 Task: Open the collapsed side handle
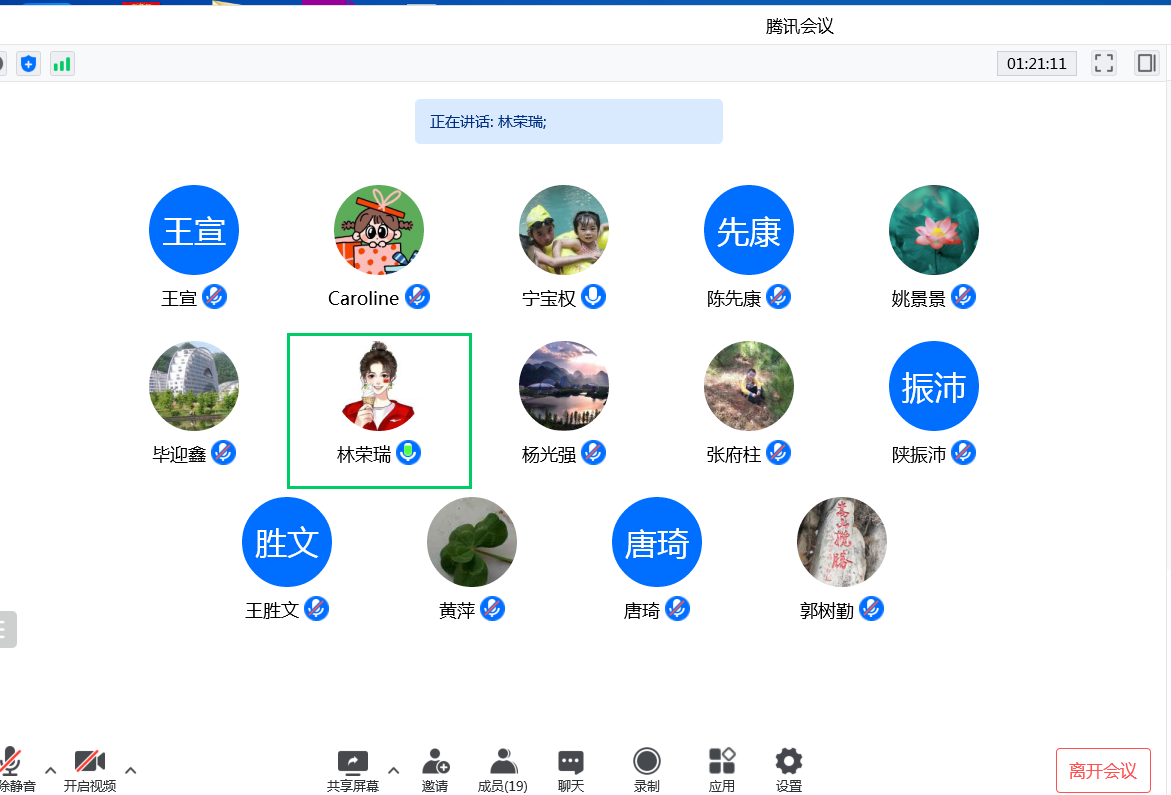click(x=7, y=629)
